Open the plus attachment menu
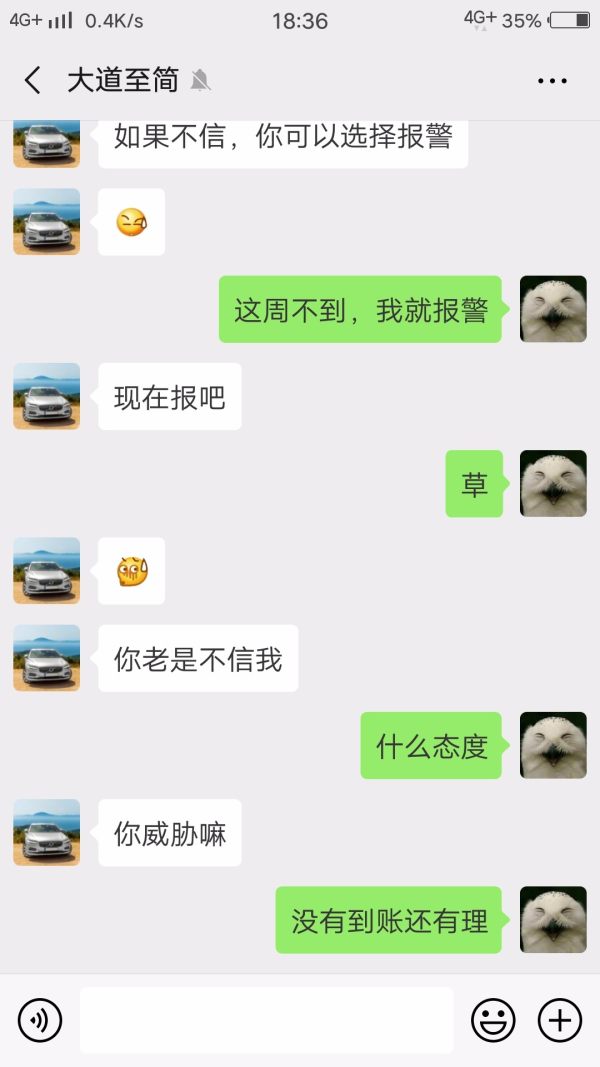600x1067 pixels. pyautogui.click(x=560, y=1020)
